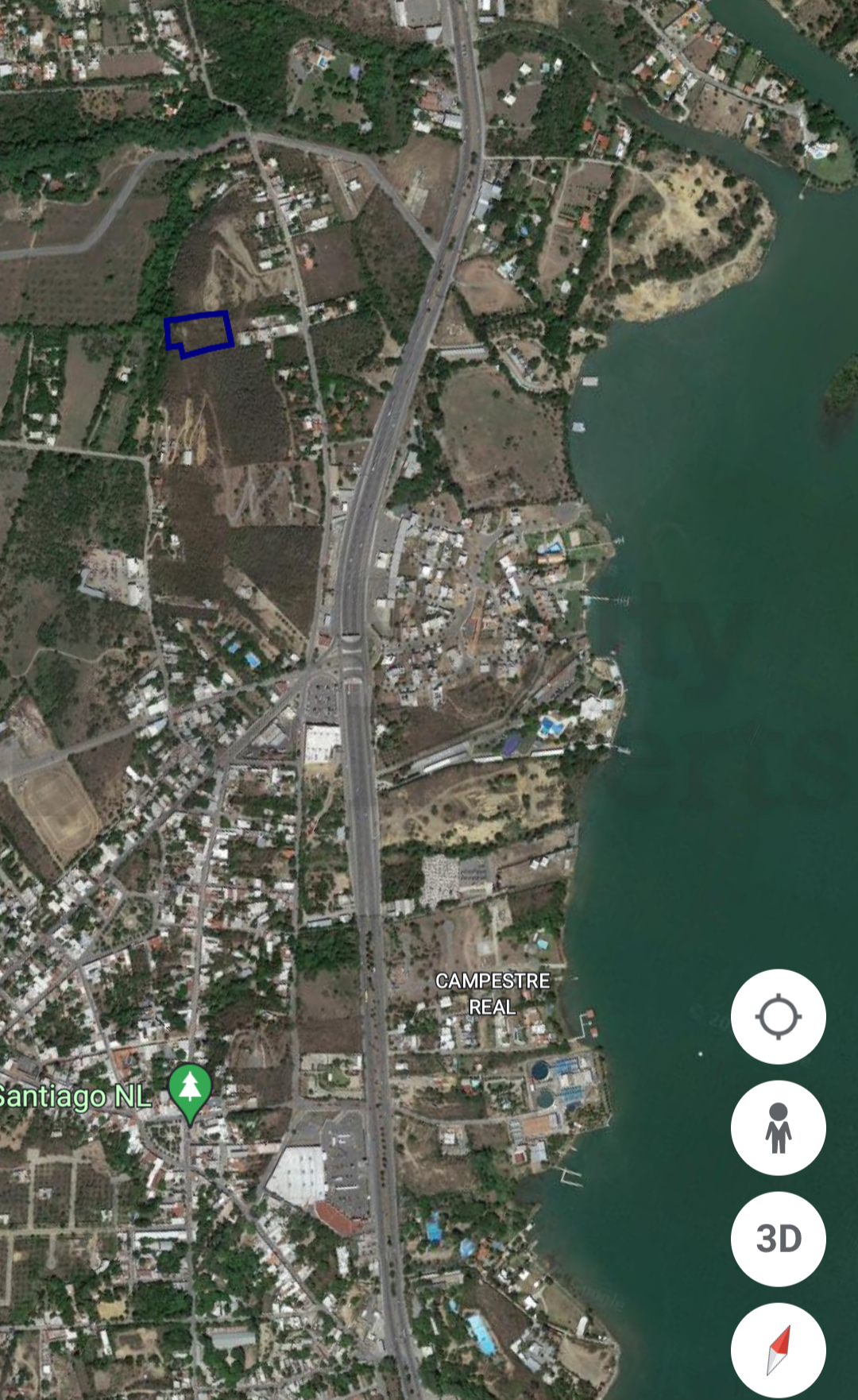Open the Santiago NL park marker
This screenshot has height=1400, width=858.
click(190, 1090)
